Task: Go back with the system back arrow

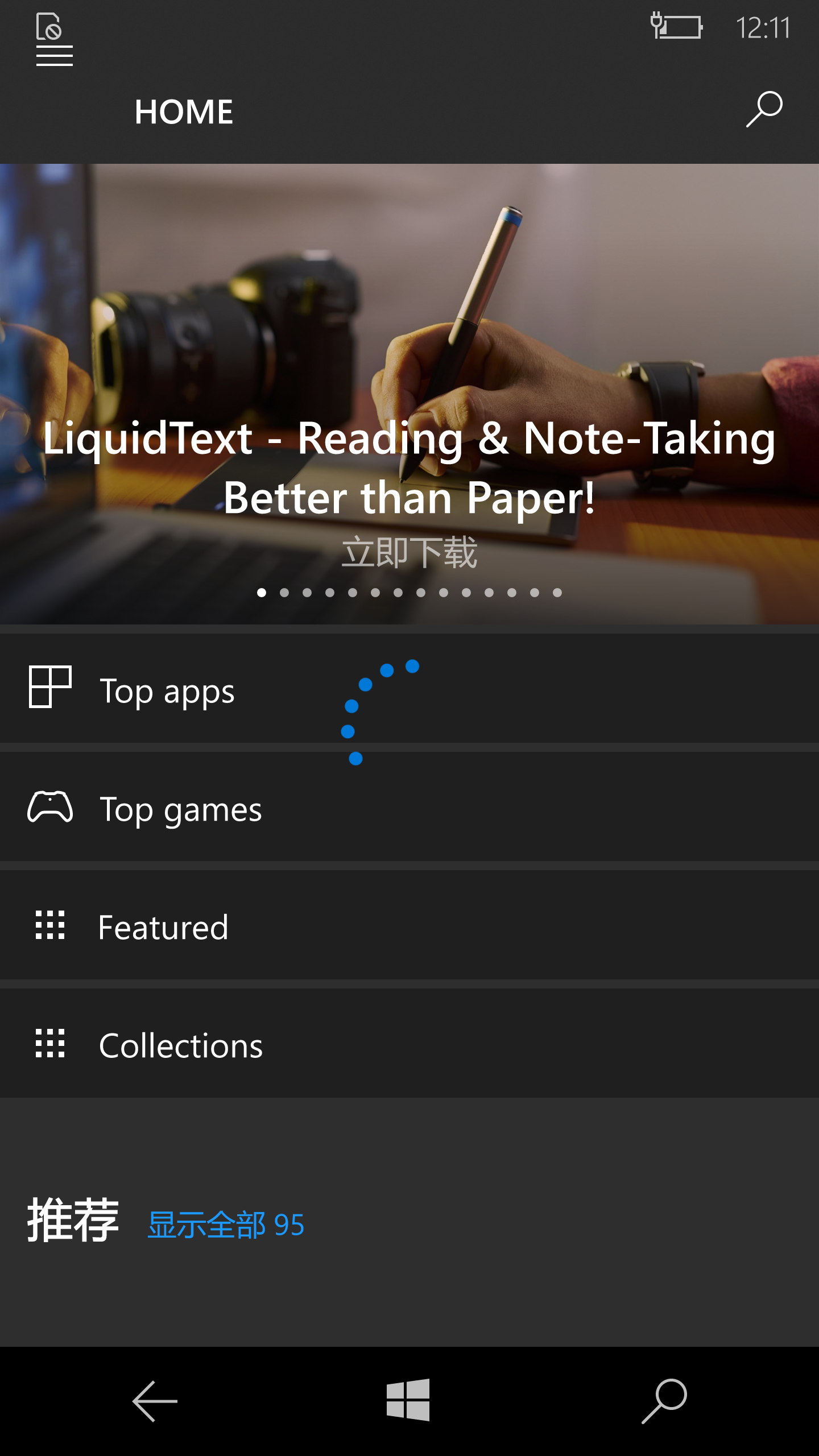Action: click(155, 1400)
